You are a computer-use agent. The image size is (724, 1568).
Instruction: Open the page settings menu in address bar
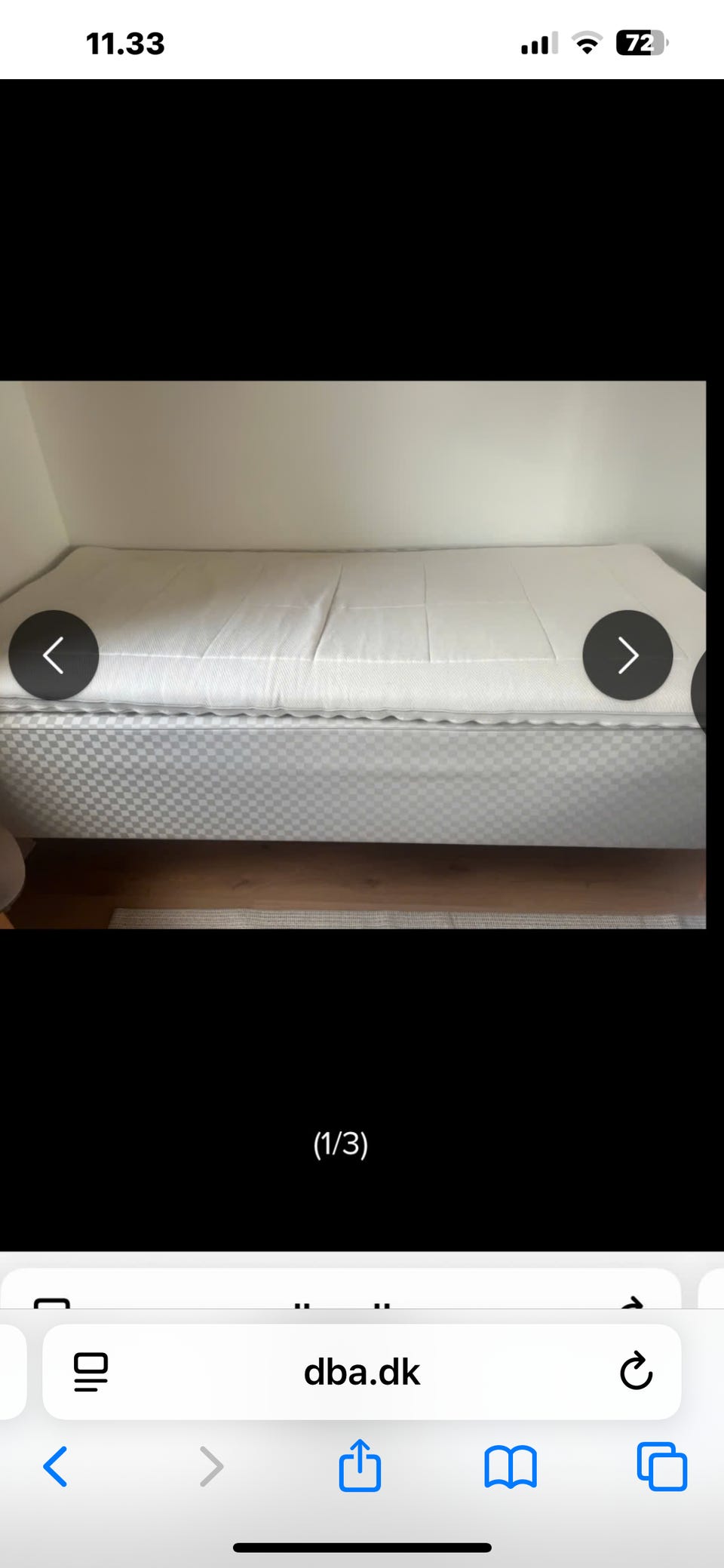coord(90,1372)
